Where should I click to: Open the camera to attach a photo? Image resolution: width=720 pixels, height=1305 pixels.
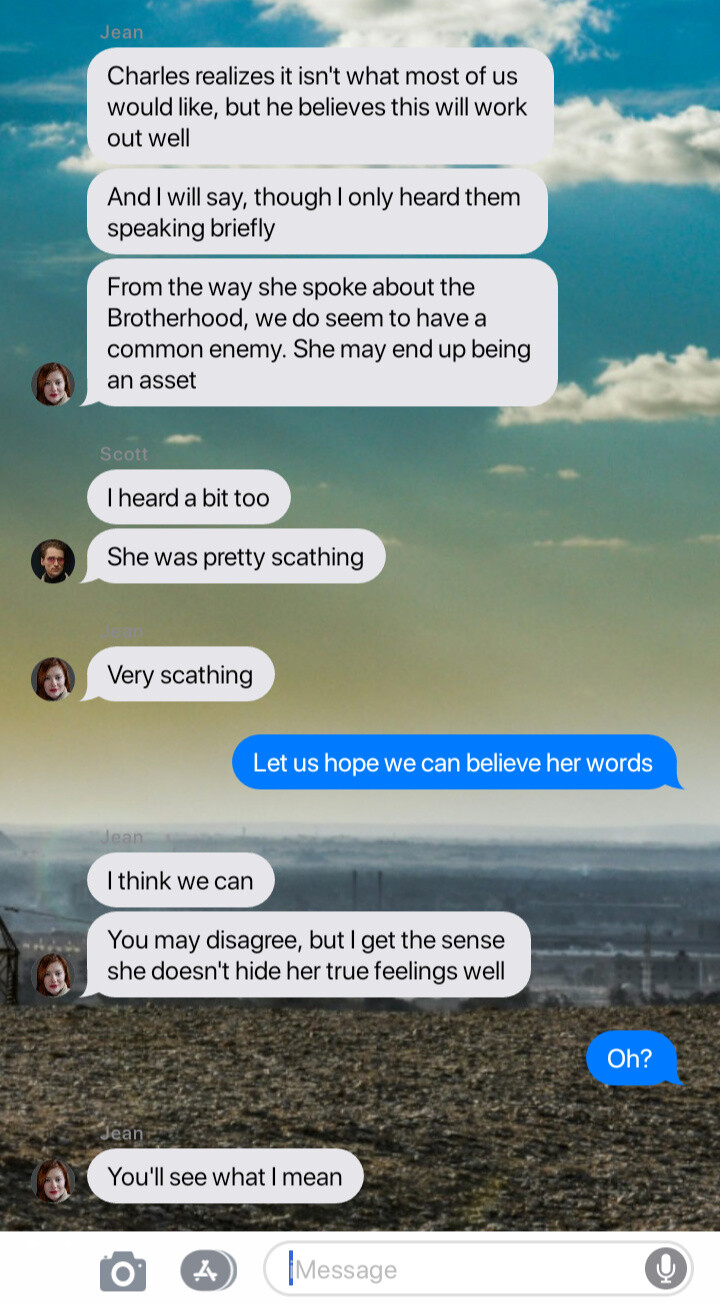(122, 1271)
